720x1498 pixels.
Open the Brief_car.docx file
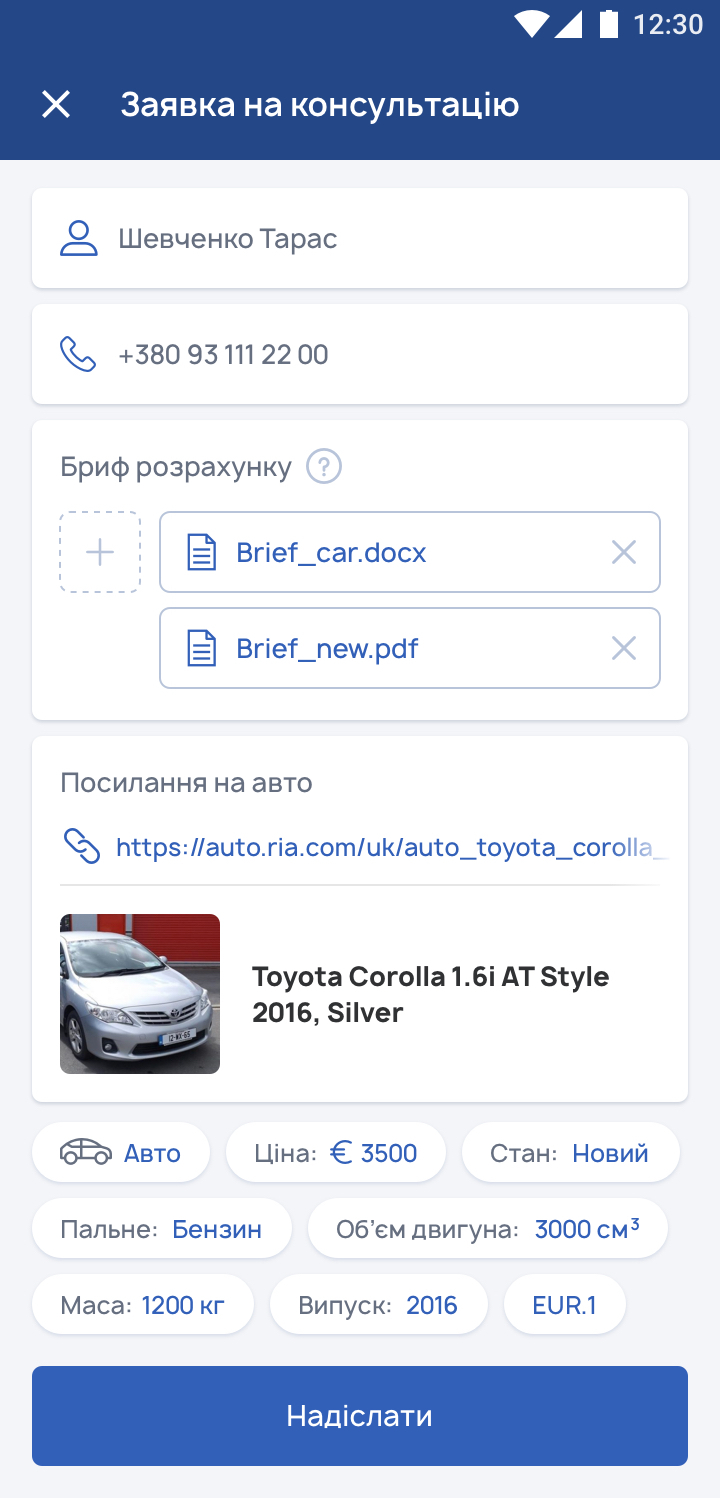coord(380,553)
